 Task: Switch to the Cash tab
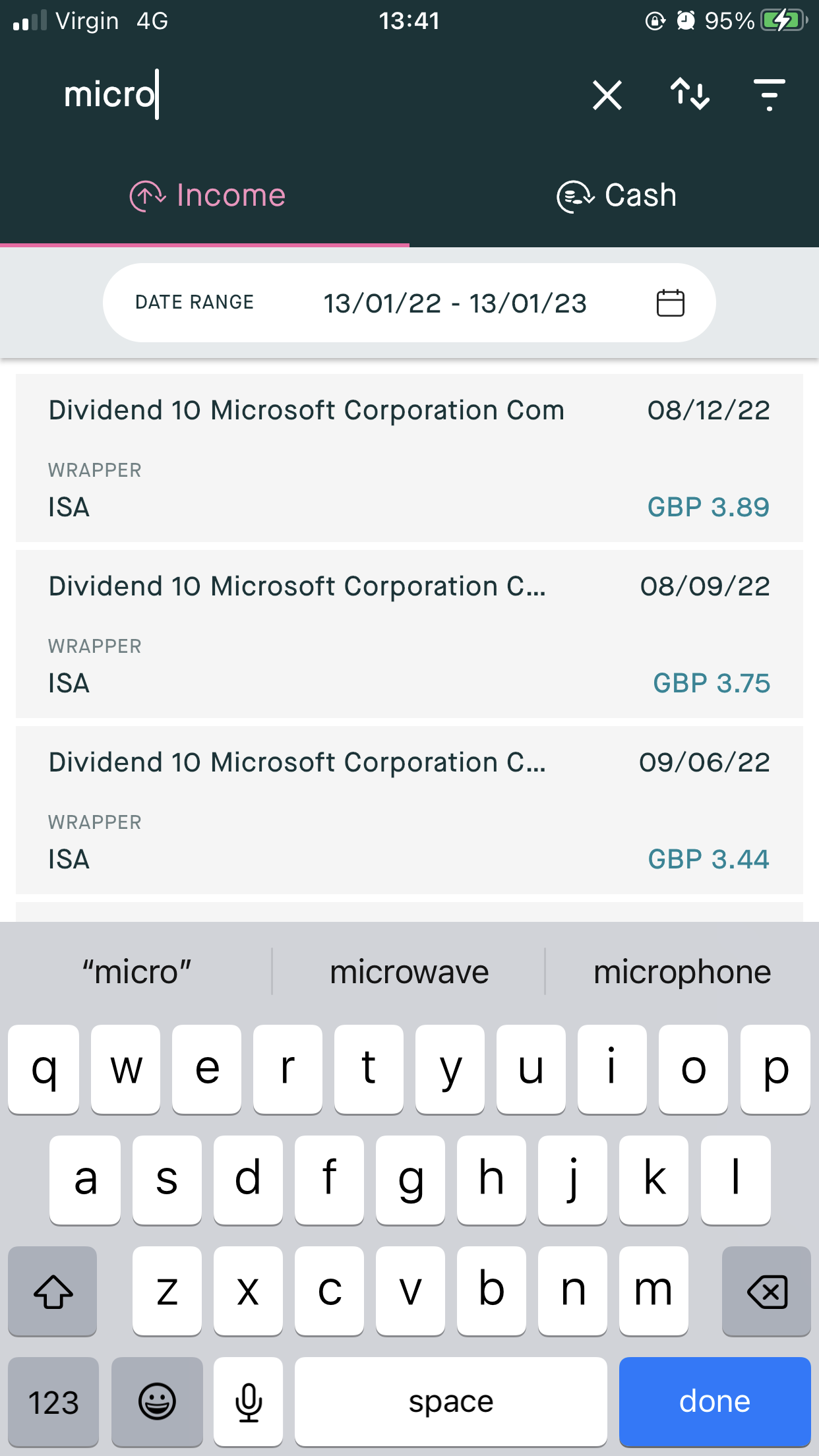click(619, 195)
